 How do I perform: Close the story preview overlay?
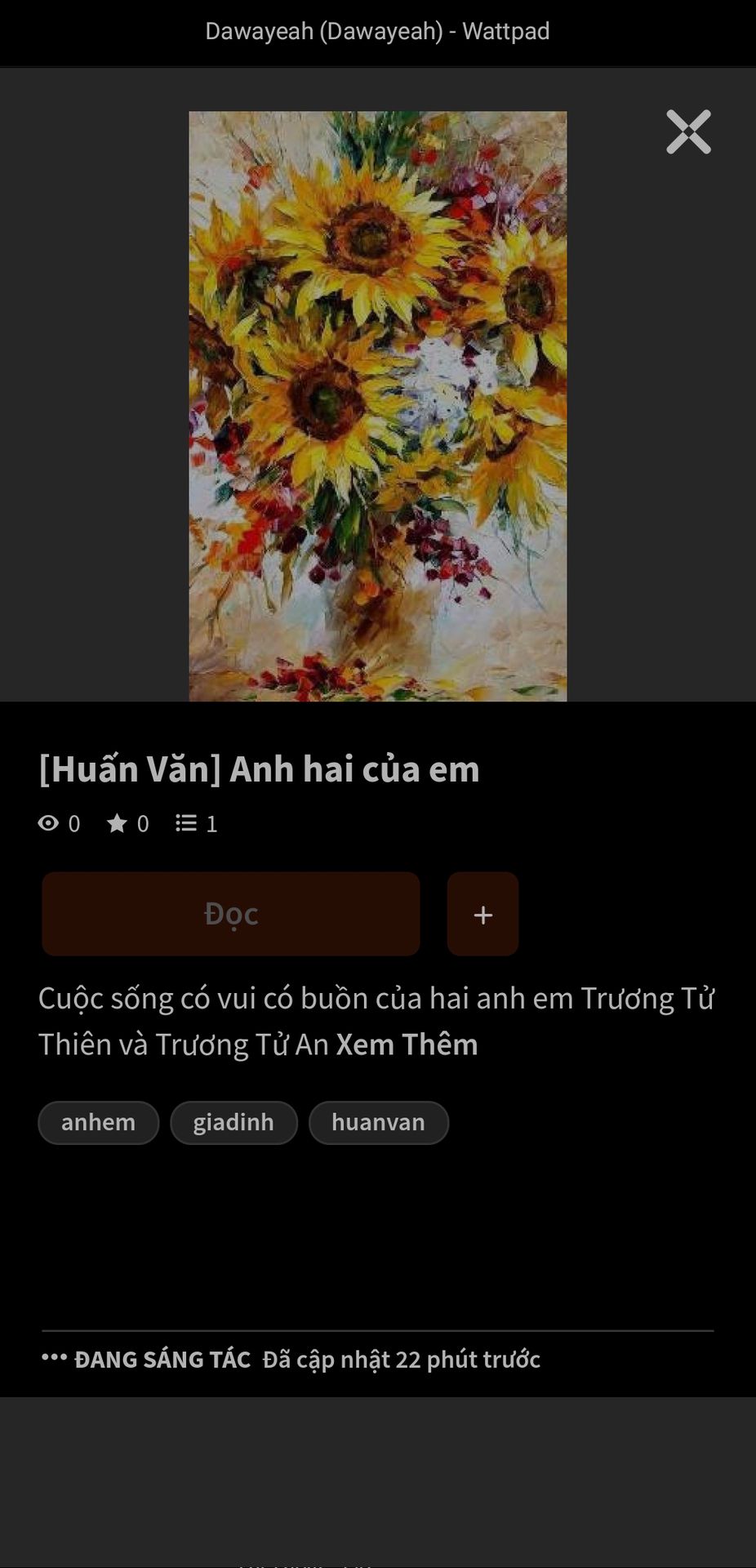688,131
